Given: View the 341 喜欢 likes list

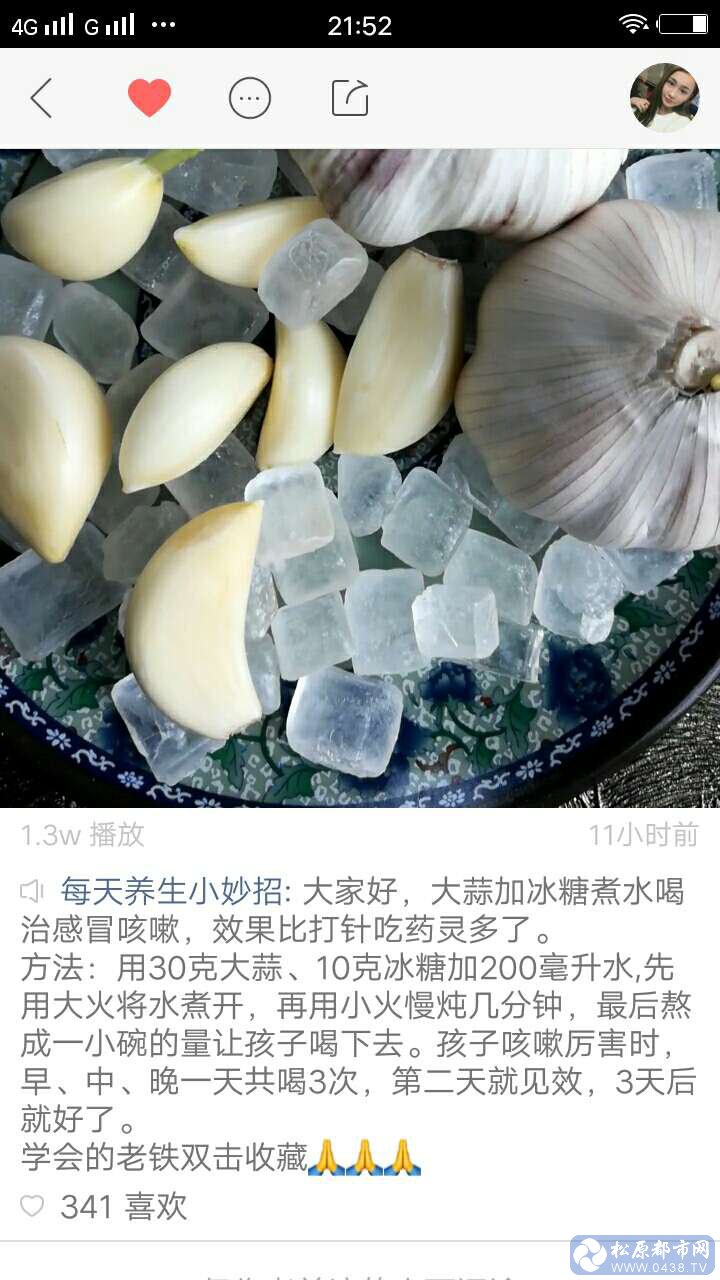Looking at the screenshot, I should 105,1206.
